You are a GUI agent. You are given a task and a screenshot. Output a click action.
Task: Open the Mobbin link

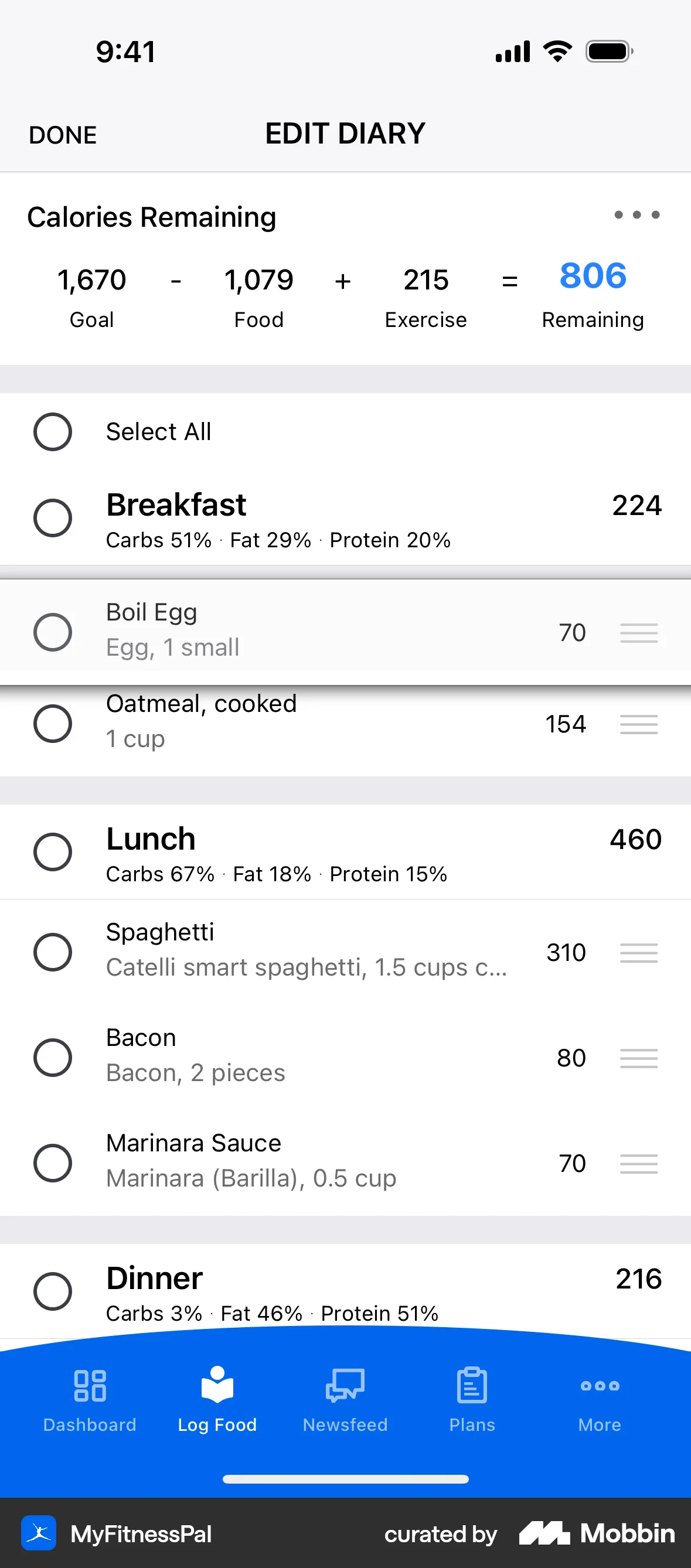[x=595, y=1534]
